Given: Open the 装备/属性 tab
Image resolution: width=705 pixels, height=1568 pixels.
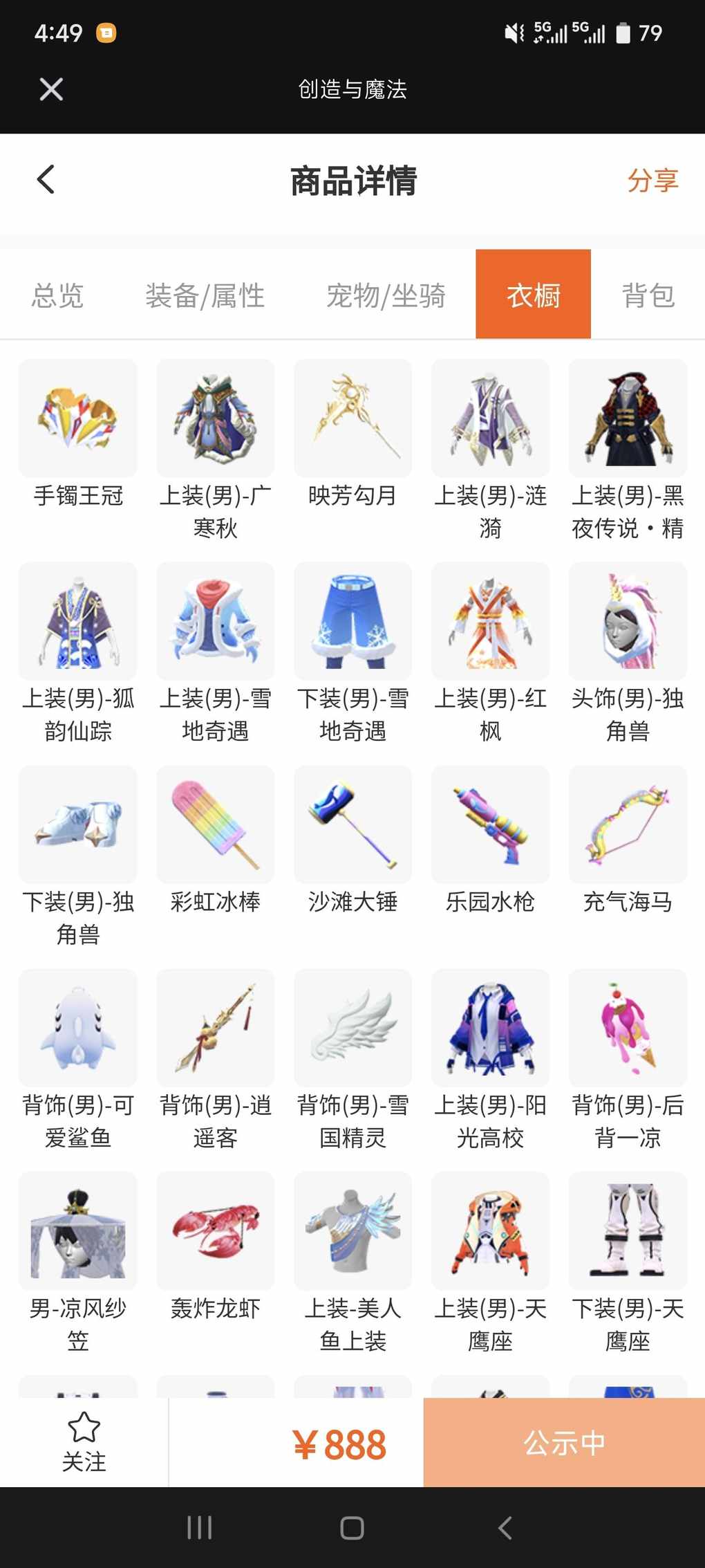Looking at the screenshot, I should (205, 295).
